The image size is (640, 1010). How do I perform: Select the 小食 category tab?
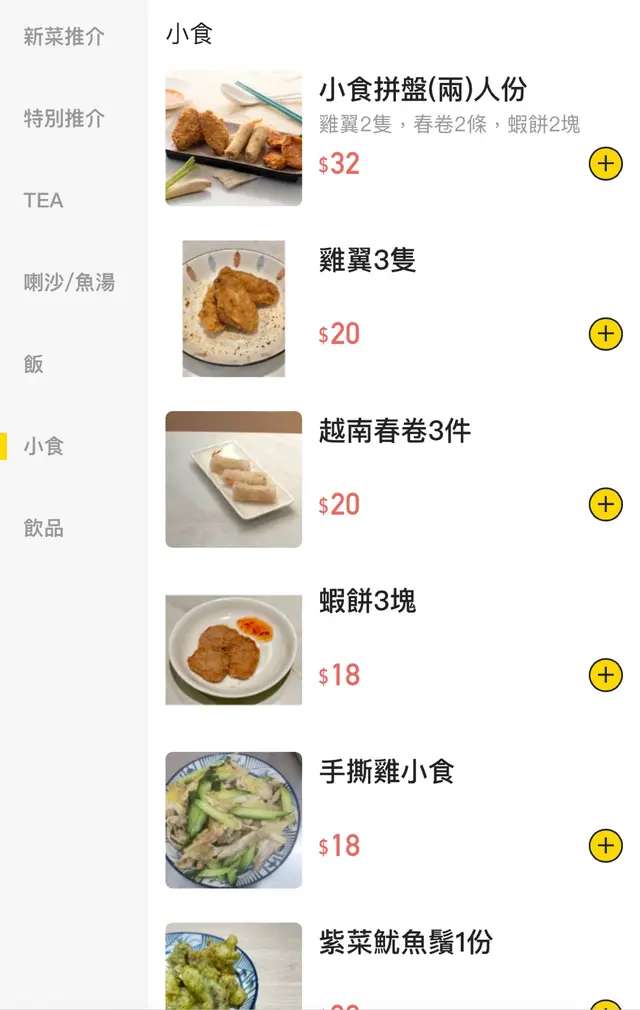tap(44, 446)
